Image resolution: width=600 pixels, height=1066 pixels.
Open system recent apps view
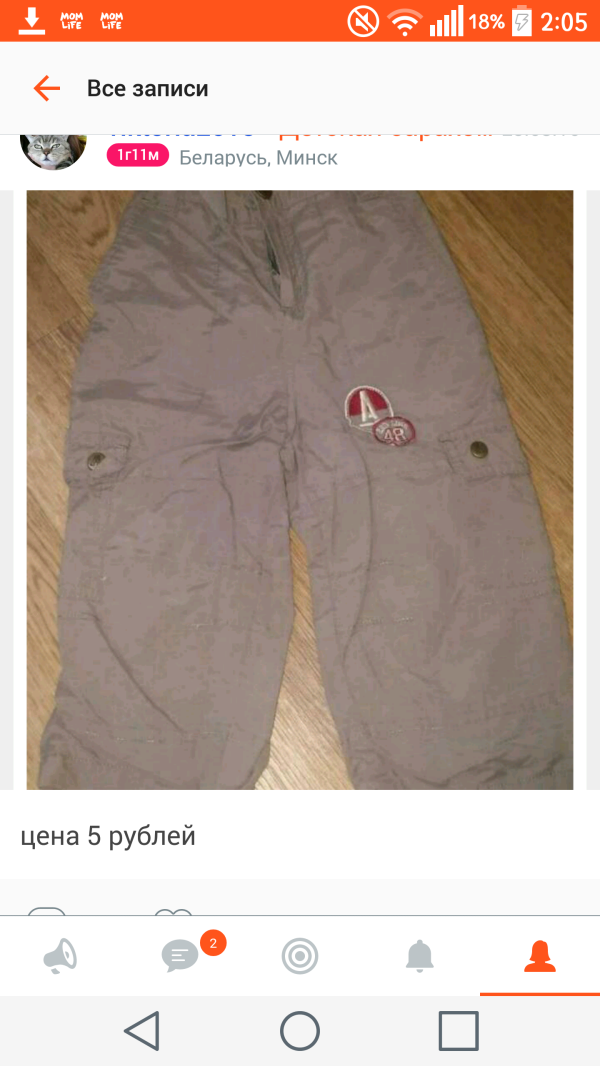[459, 1031]
